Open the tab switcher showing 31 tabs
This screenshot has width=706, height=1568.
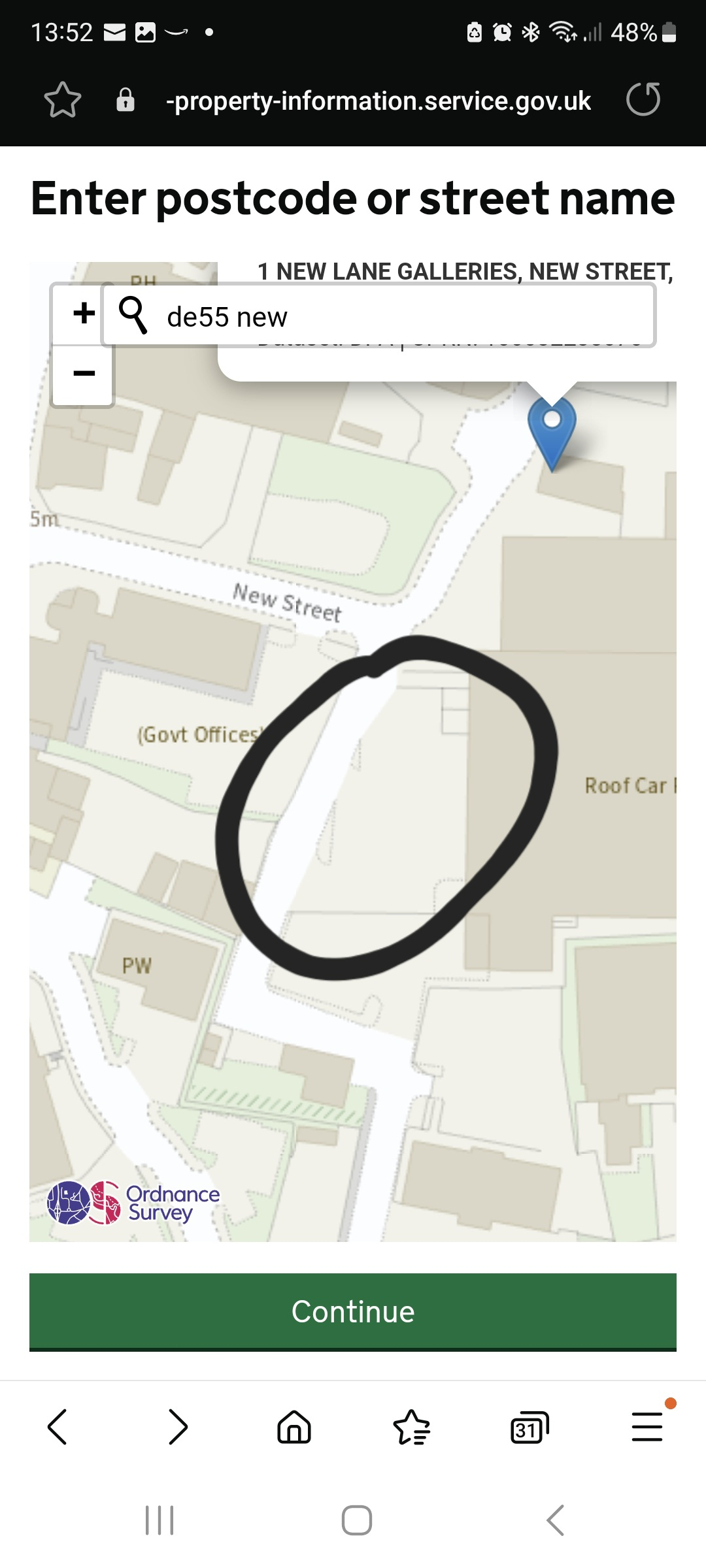(x=529, y=1428)
